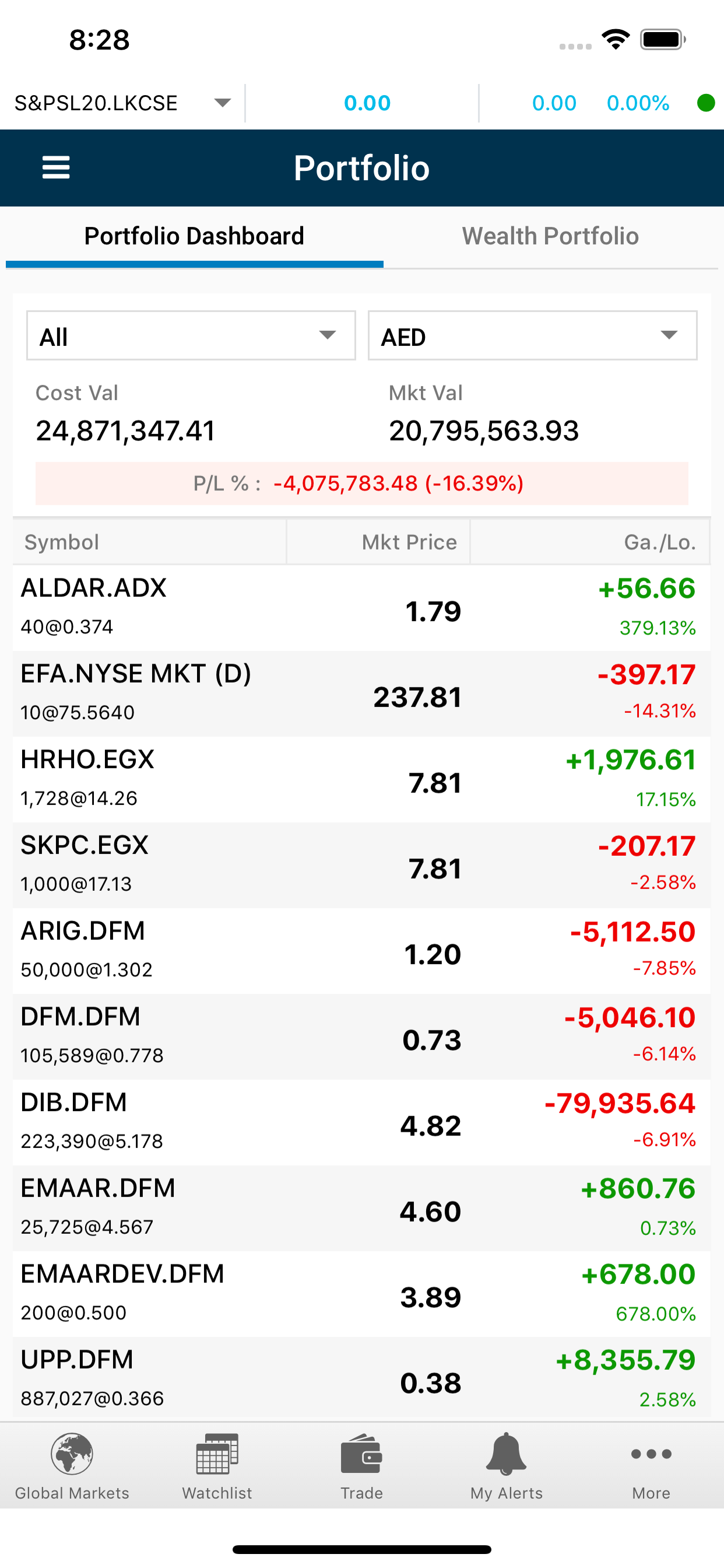This screenshot has width=724, height=1568.
Task: Select the ALDAR.ADX position
Action: [362, 605]
